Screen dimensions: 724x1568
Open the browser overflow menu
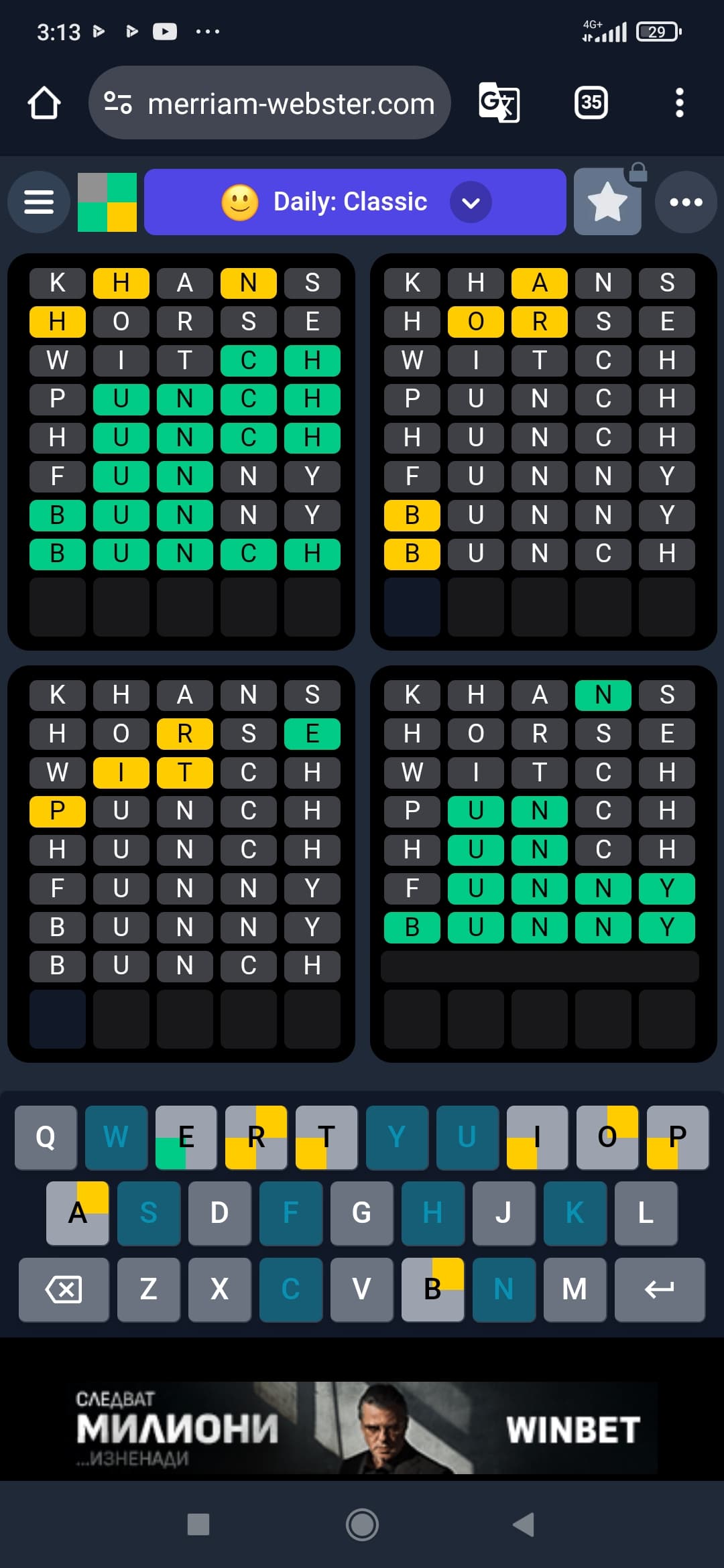[x=679, y=103]
